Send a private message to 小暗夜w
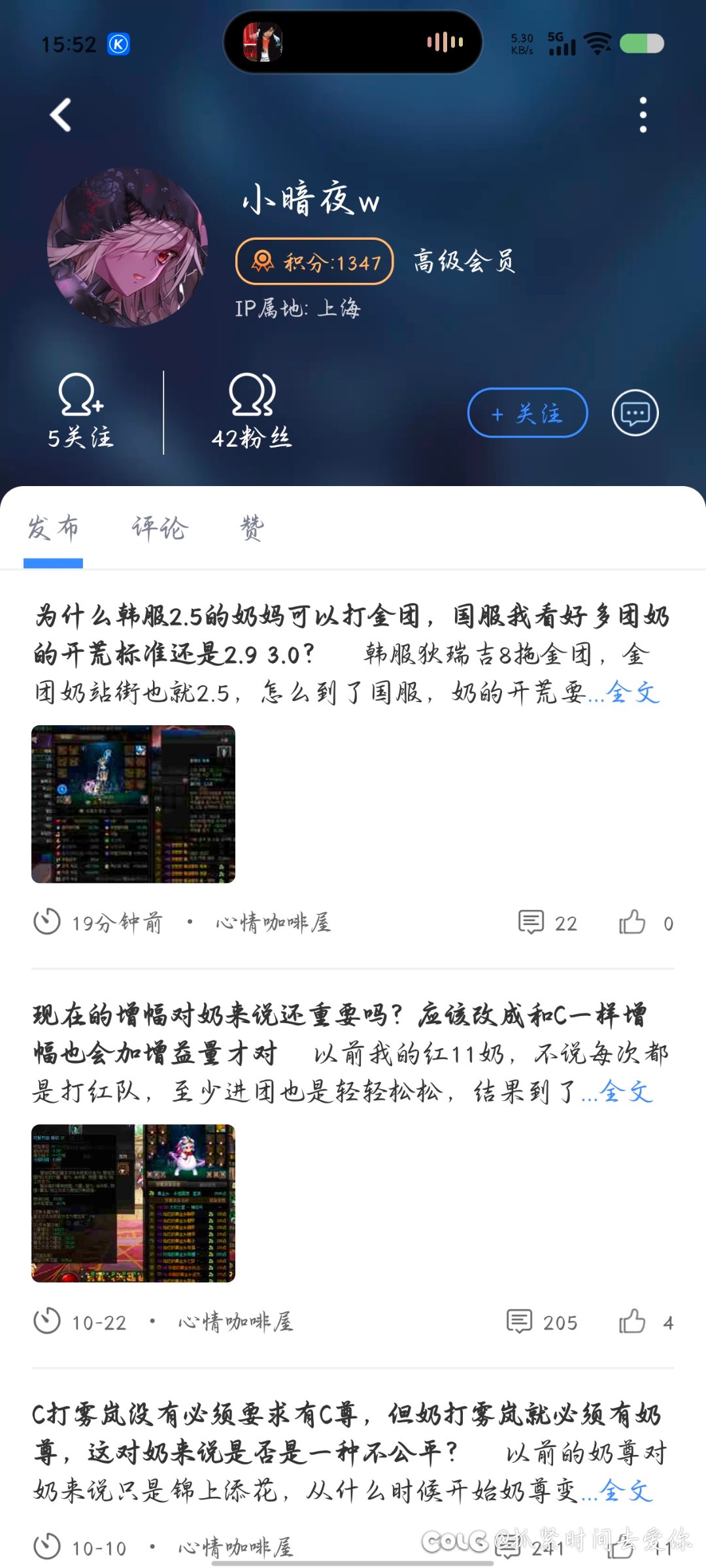This screenshot has width=706, height=1568. pyautogui.click(x=635, y=413)
